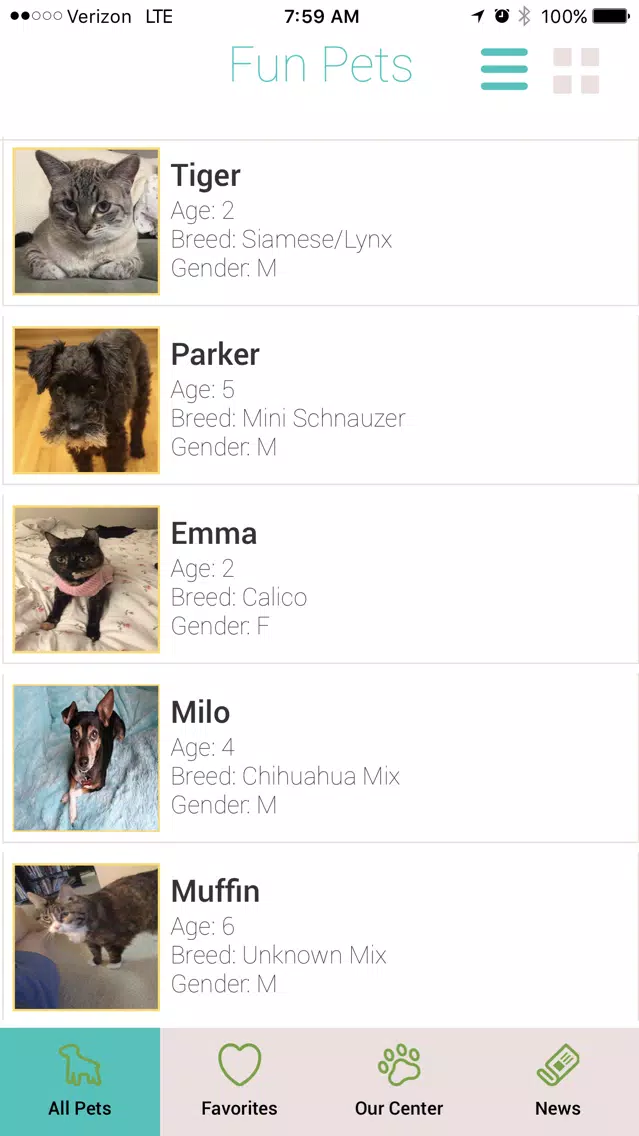
Task: Open Muffin's pet listing
Action: pos(320,937)
